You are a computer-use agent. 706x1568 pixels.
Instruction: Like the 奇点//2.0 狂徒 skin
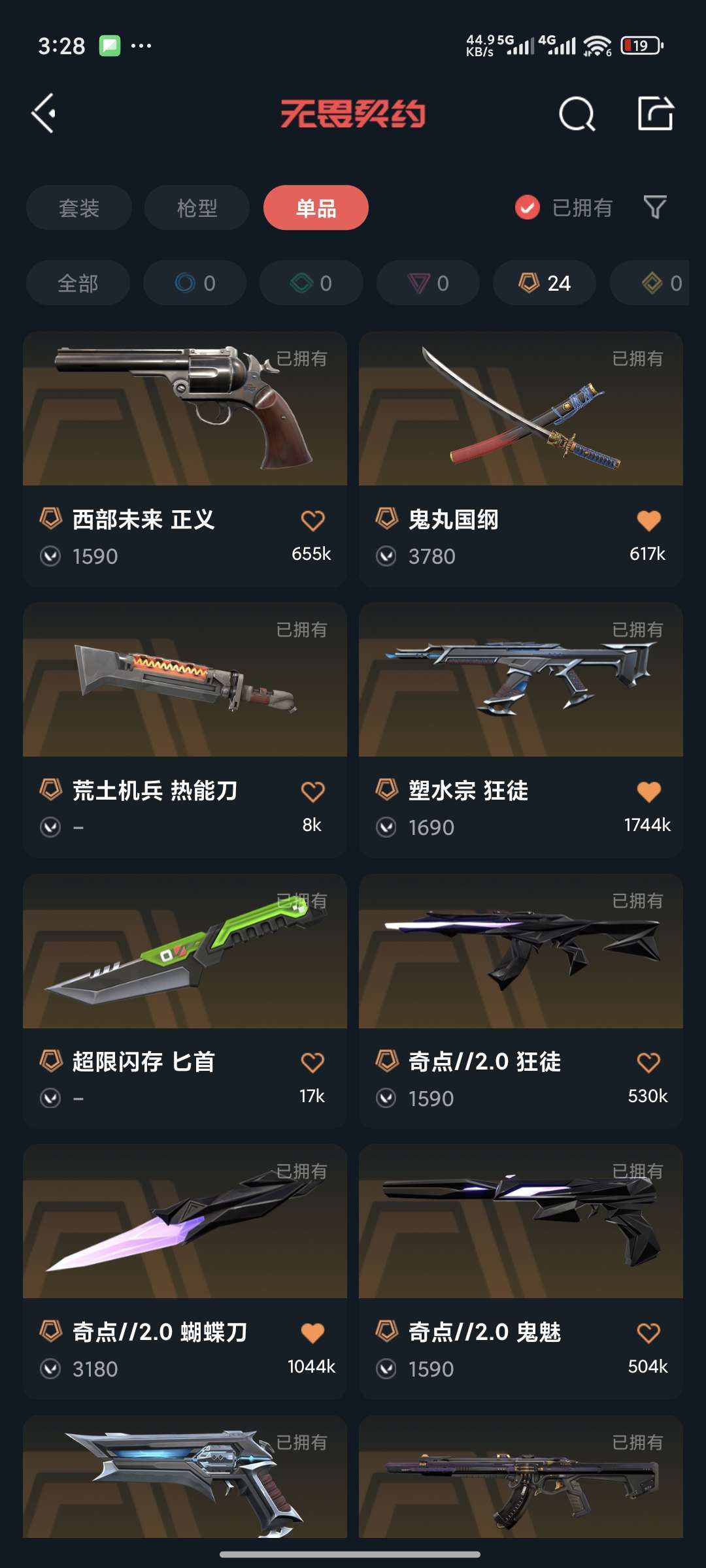648,1062
